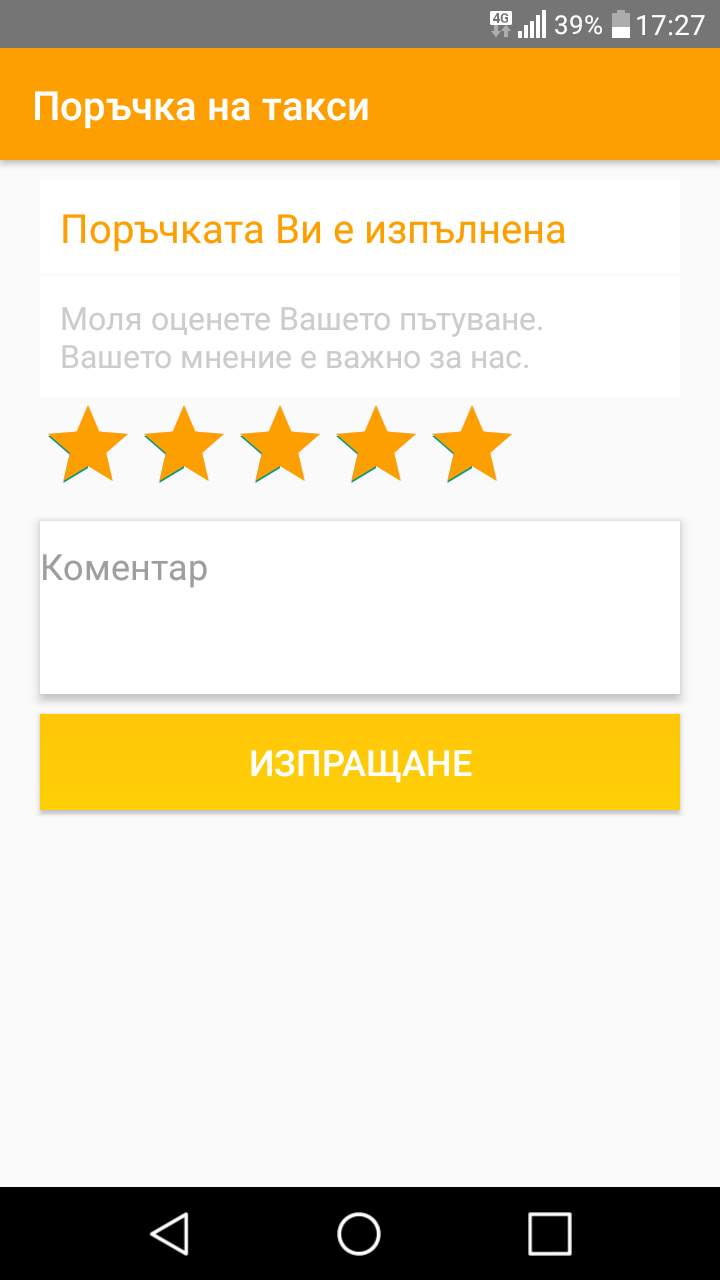Rate the trip with the first star
The width and height of the screenshot is (720, 1280).
88,444
